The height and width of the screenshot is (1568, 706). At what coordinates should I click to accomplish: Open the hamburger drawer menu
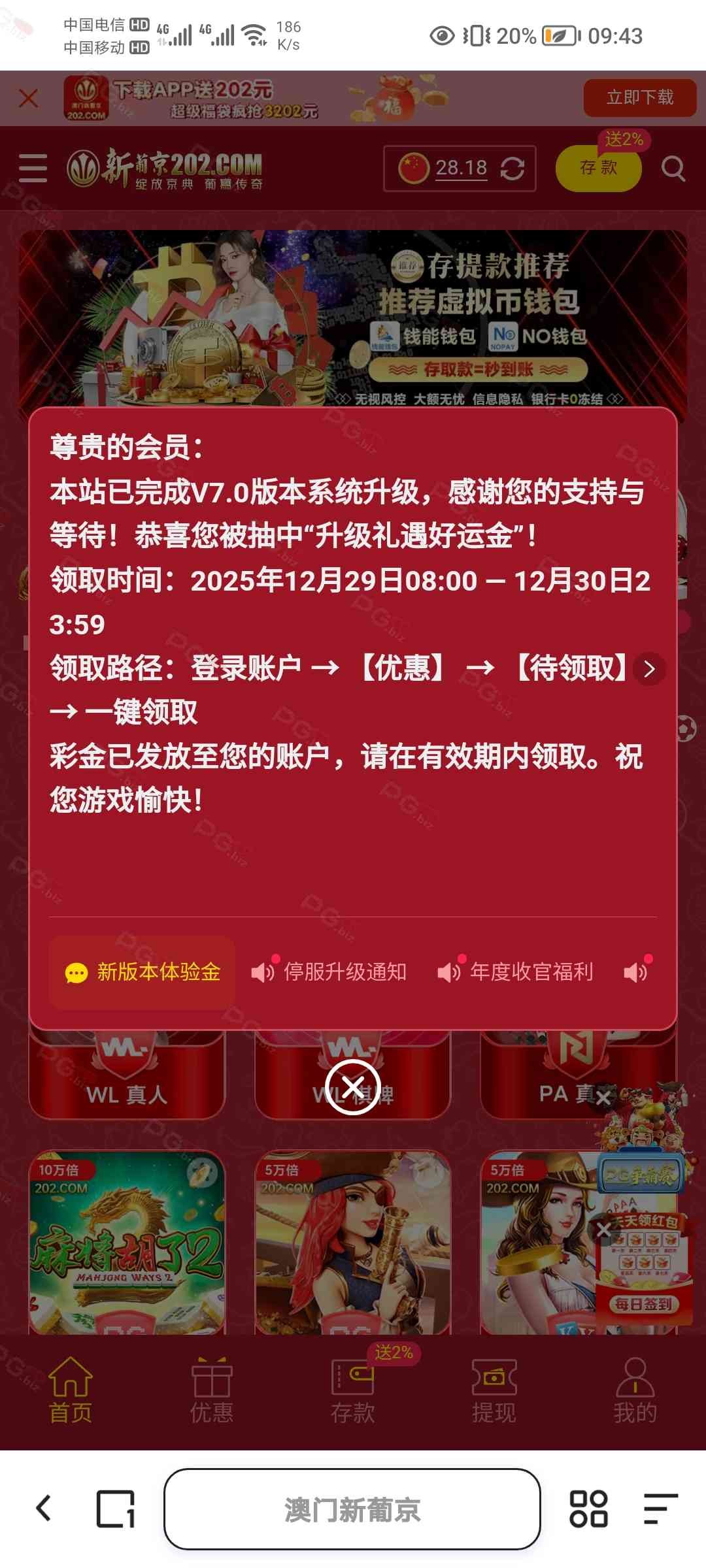(33, 168)
